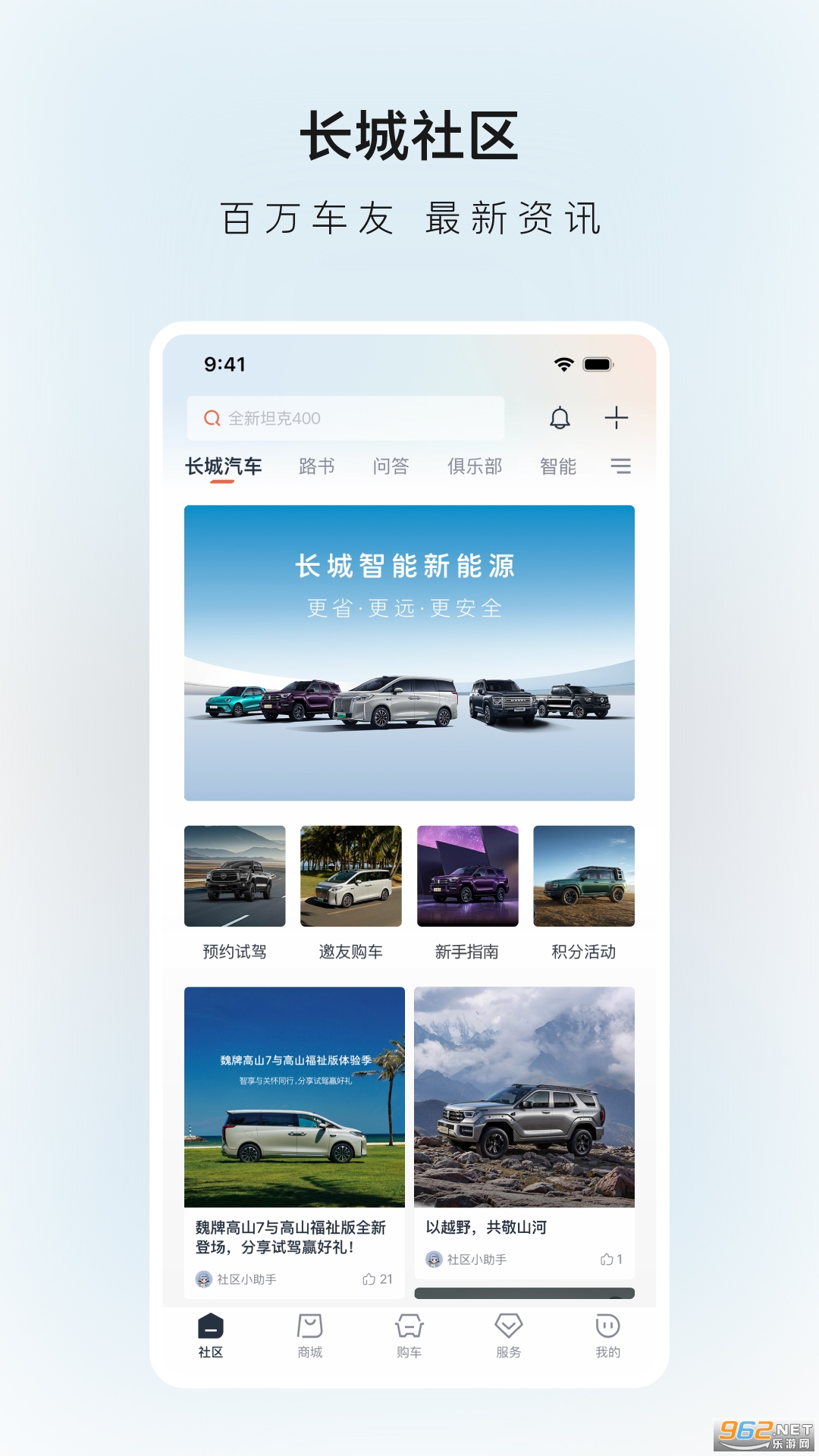Open the 积分活动 points activity shortcut
Image resolution: width=819 pixels, height=1456 pixels.
click(584, 877)
